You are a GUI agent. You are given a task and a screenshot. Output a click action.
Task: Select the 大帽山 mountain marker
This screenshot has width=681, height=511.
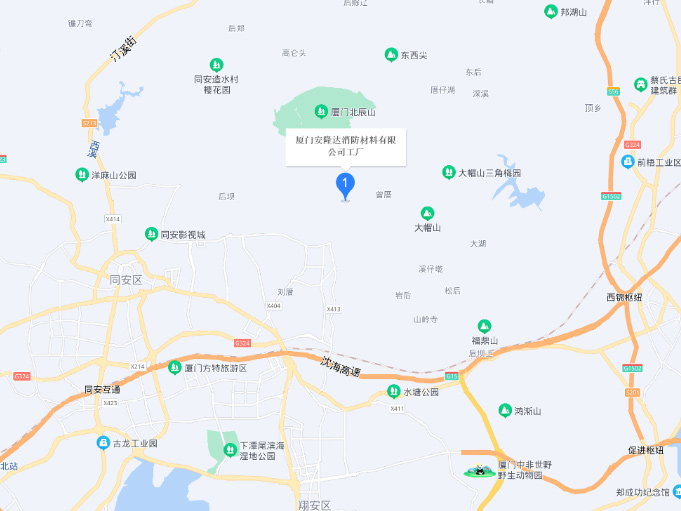427,213
